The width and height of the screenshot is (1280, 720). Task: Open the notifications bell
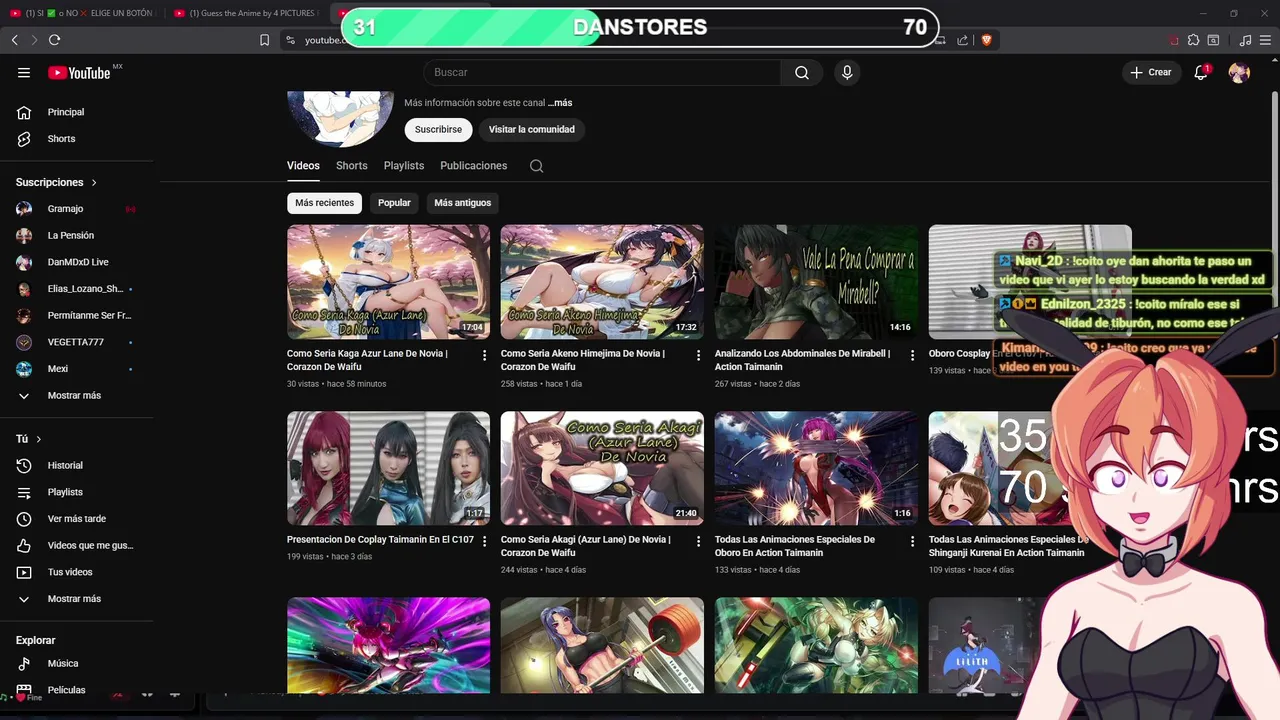(1201, 72)
